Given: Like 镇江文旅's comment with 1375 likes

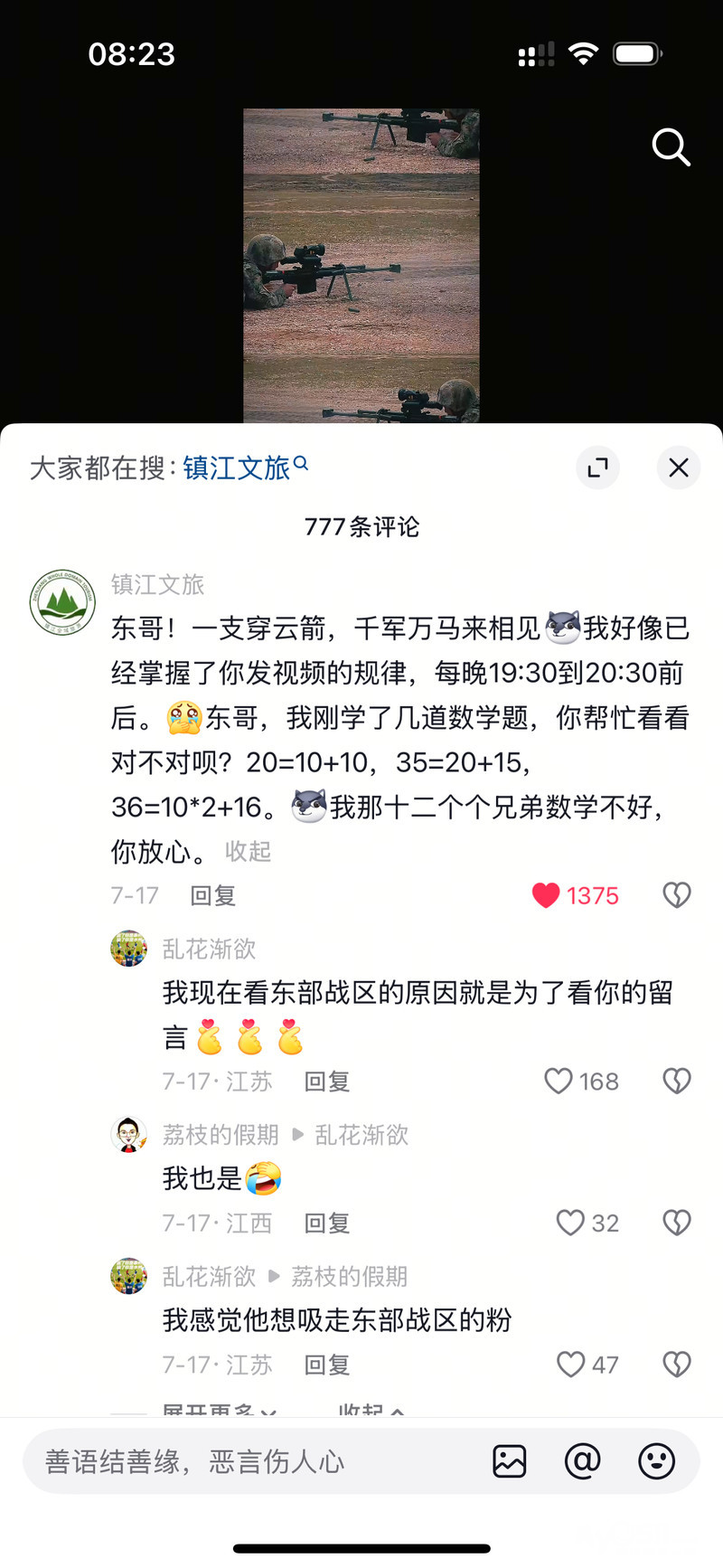Looking at the screenshot, I should (x=547, y=895).
